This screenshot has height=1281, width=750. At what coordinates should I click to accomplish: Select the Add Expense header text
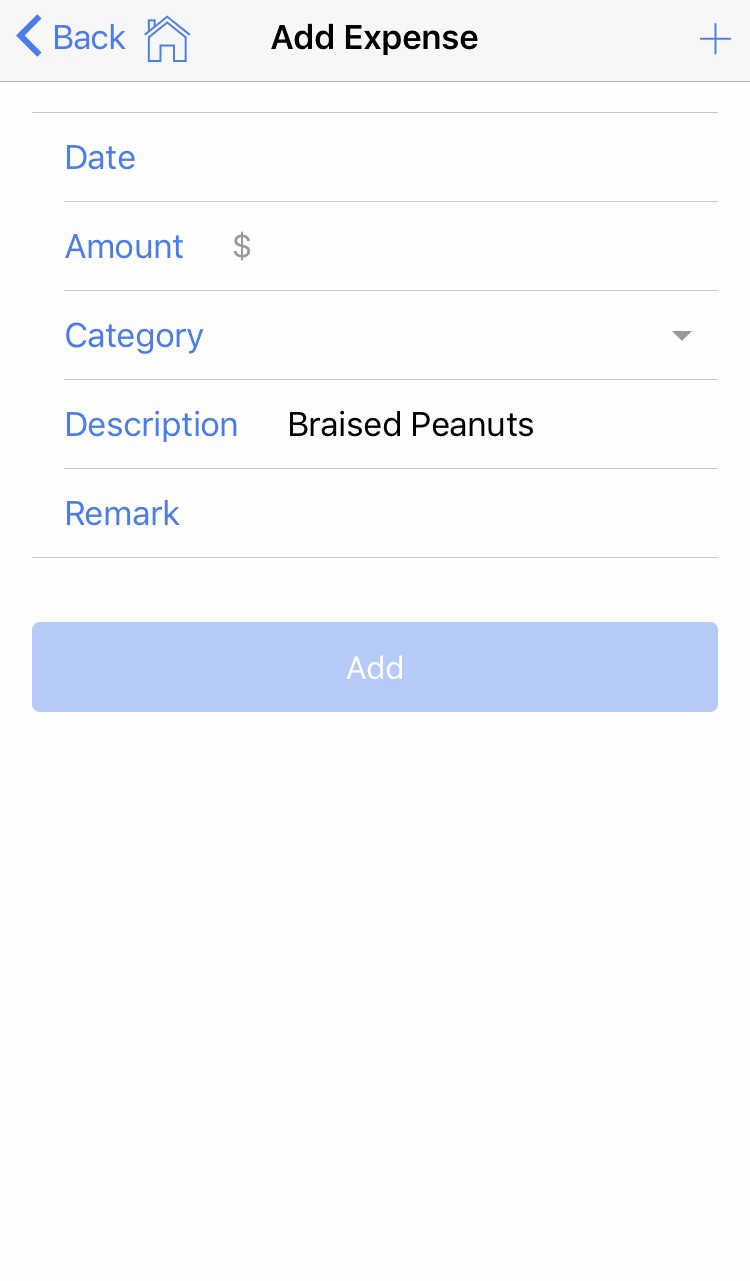click(x=374, y=37)
